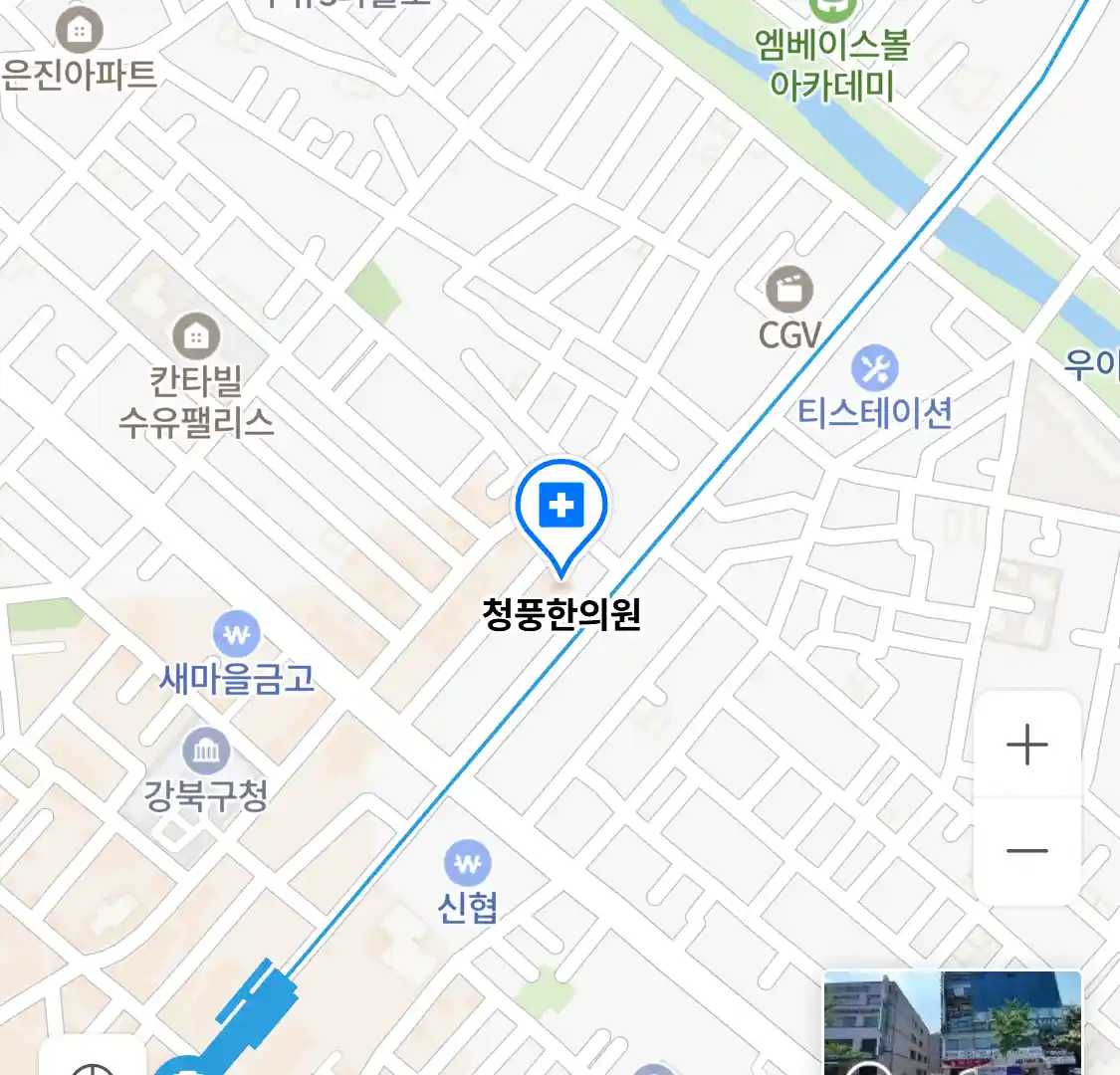Image resolution: width=1120 pixels, height=1075 pixels.
Task: Select the 신협 bank marker
Action: (467, 864)
